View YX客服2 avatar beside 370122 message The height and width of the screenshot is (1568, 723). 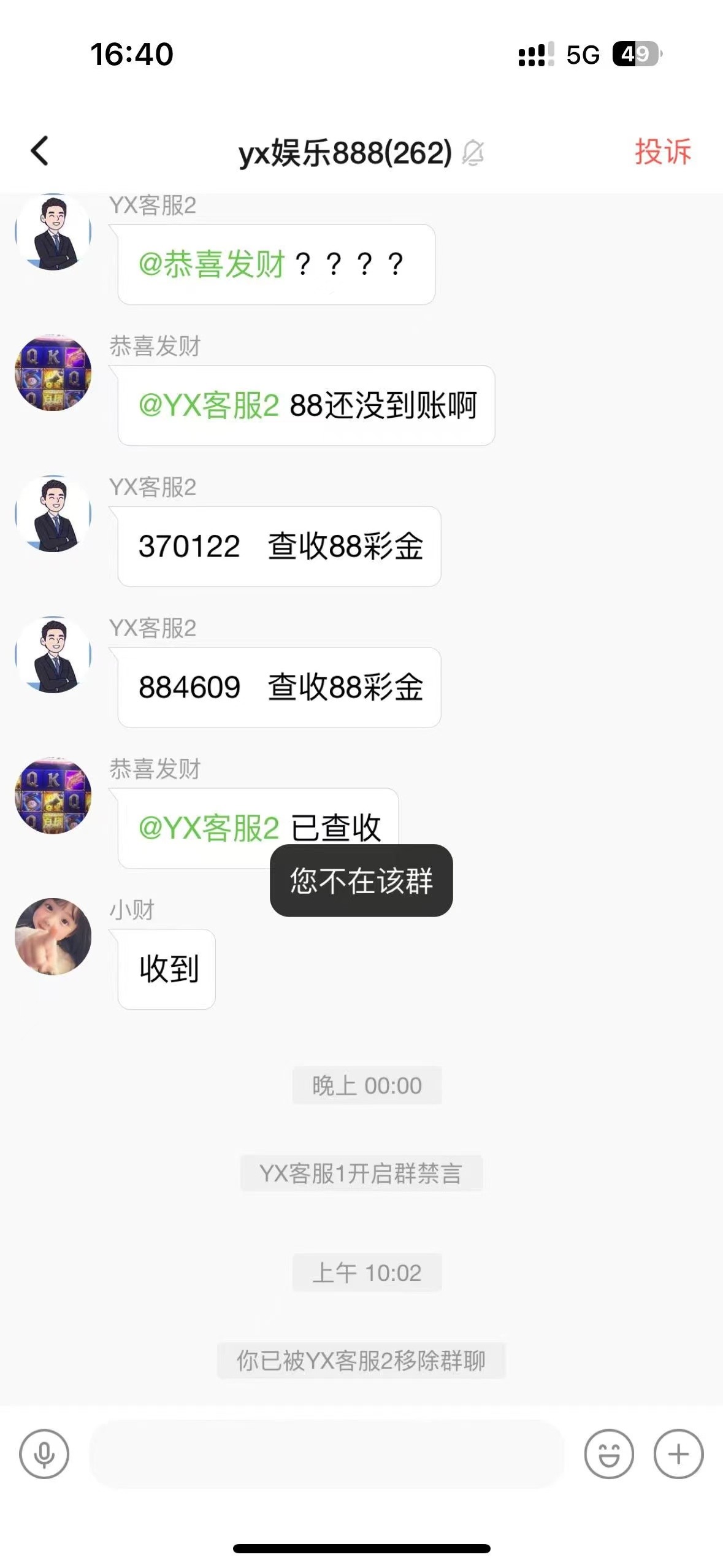click(53, 513)
